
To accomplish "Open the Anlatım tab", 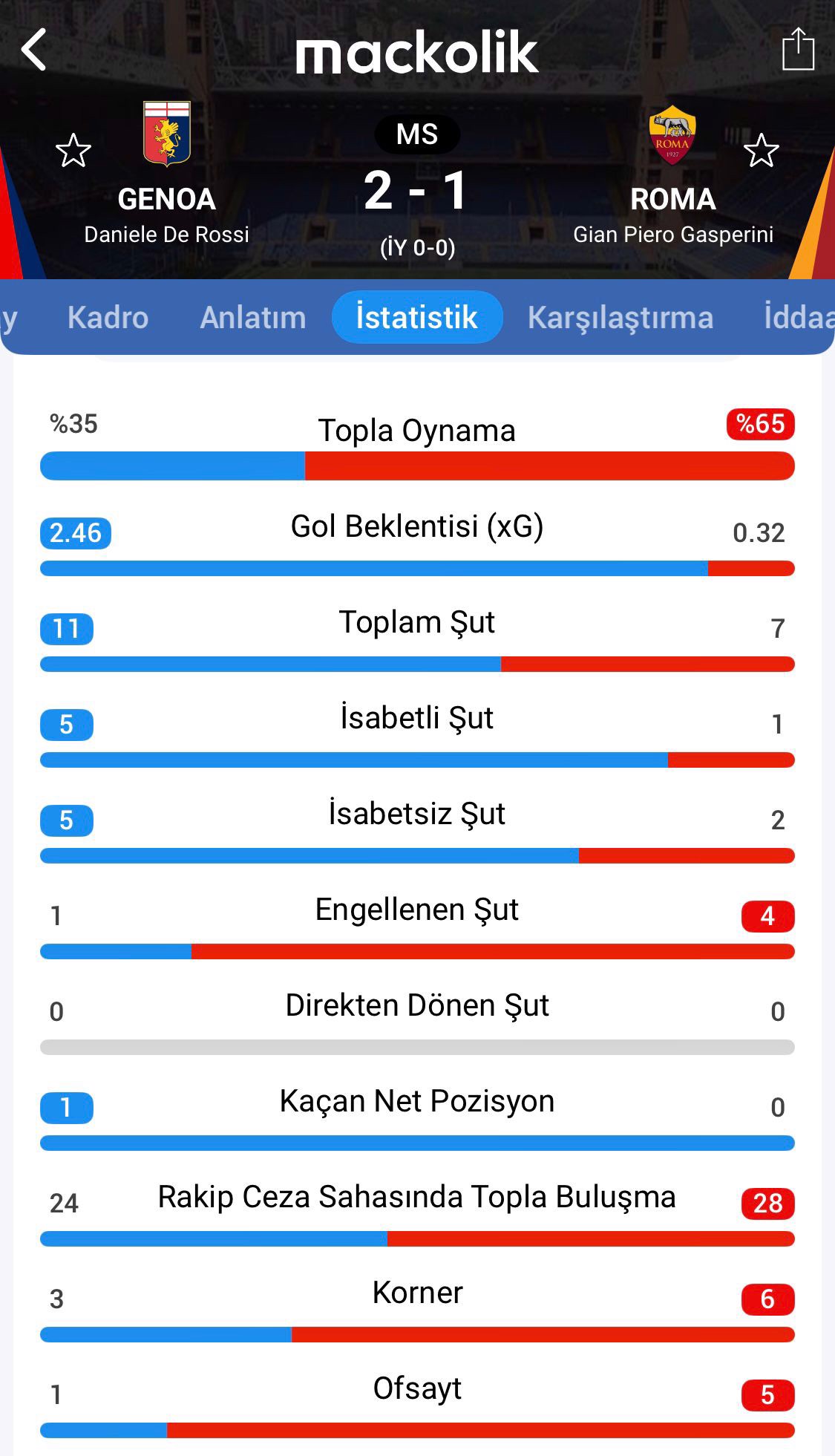I will pyautogui.click(x=252, y=318).
